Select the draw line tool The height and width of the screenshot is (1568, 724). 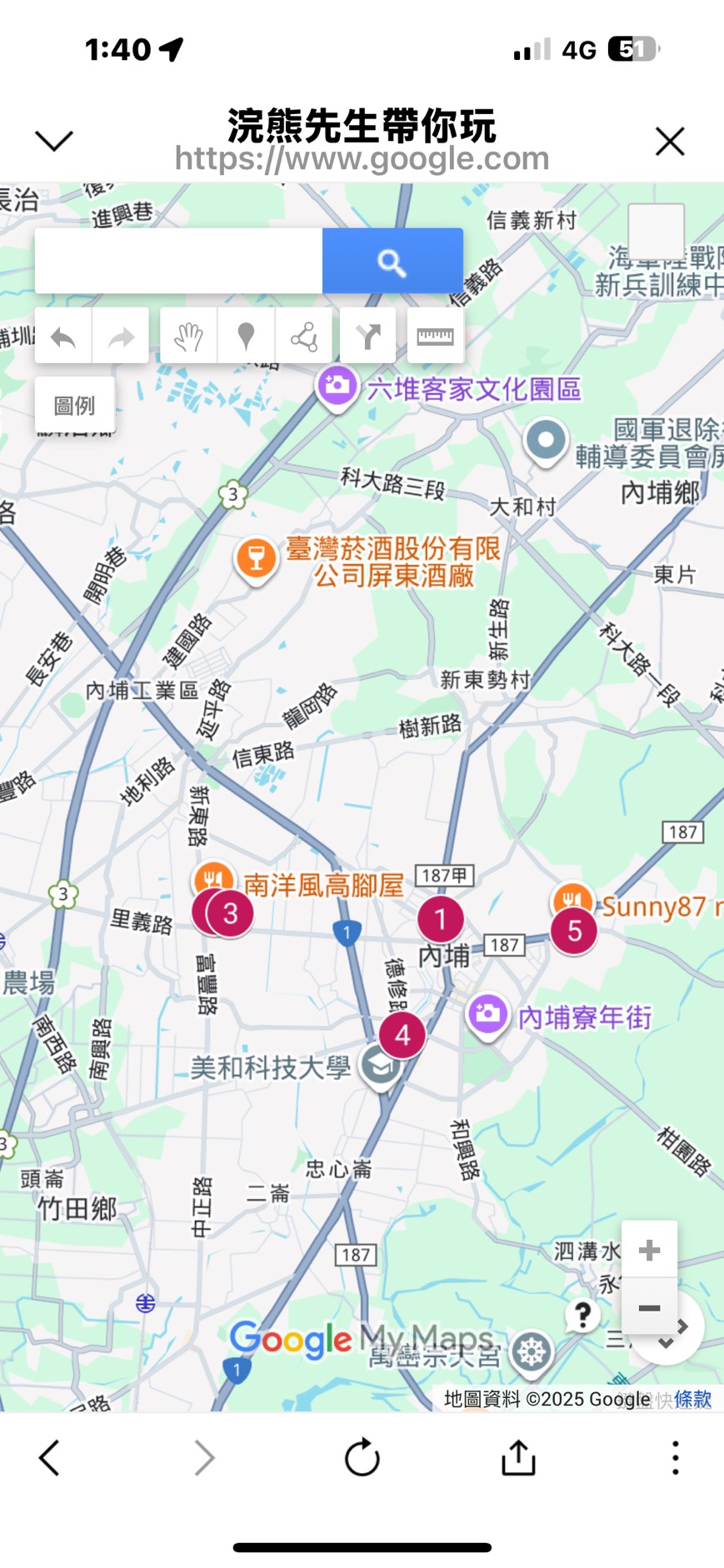tap(303, 337)
